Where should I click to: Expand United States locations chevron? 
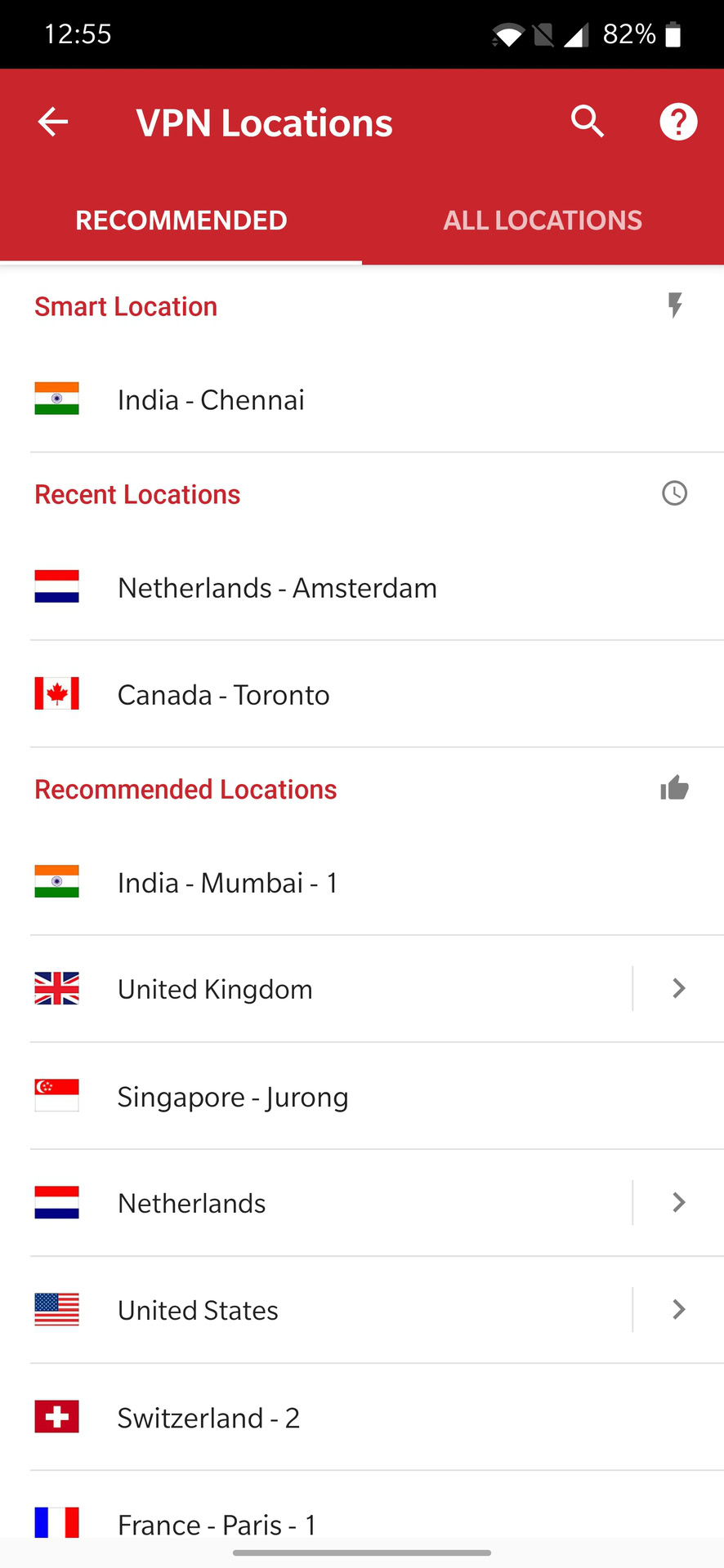[x=678, y=1310]
